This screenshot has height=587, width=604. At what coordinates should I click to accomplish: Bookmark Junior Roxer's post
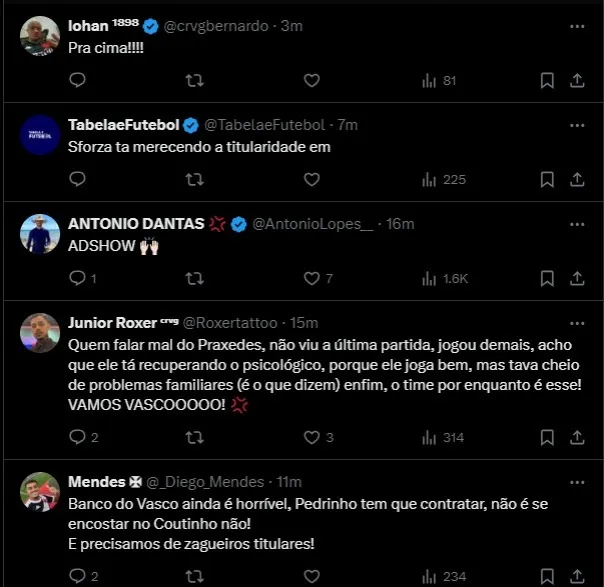[x=547, y=437]
